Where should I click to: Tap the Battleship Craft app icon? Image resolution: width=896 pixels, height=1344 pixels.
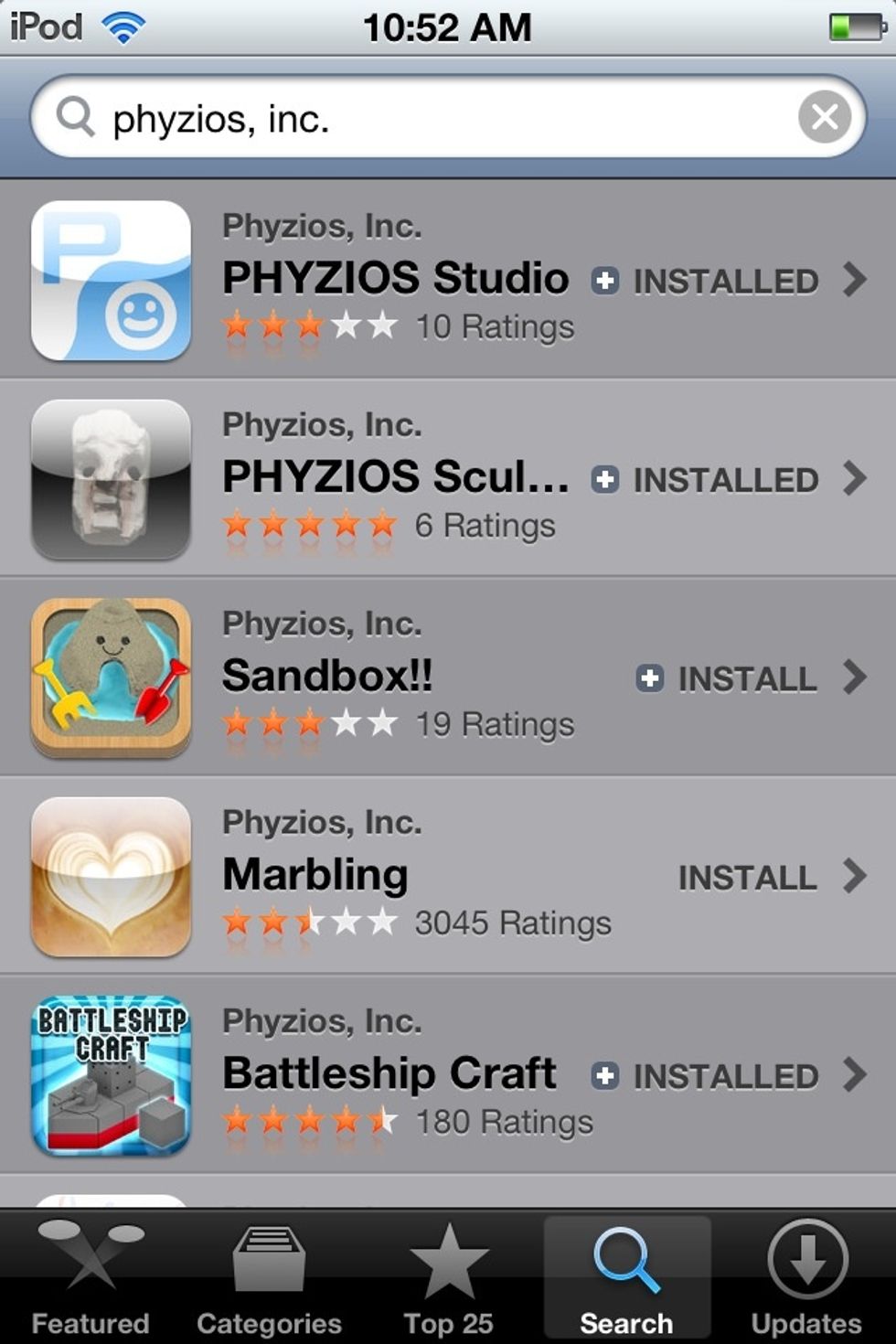coord(110,1075)
